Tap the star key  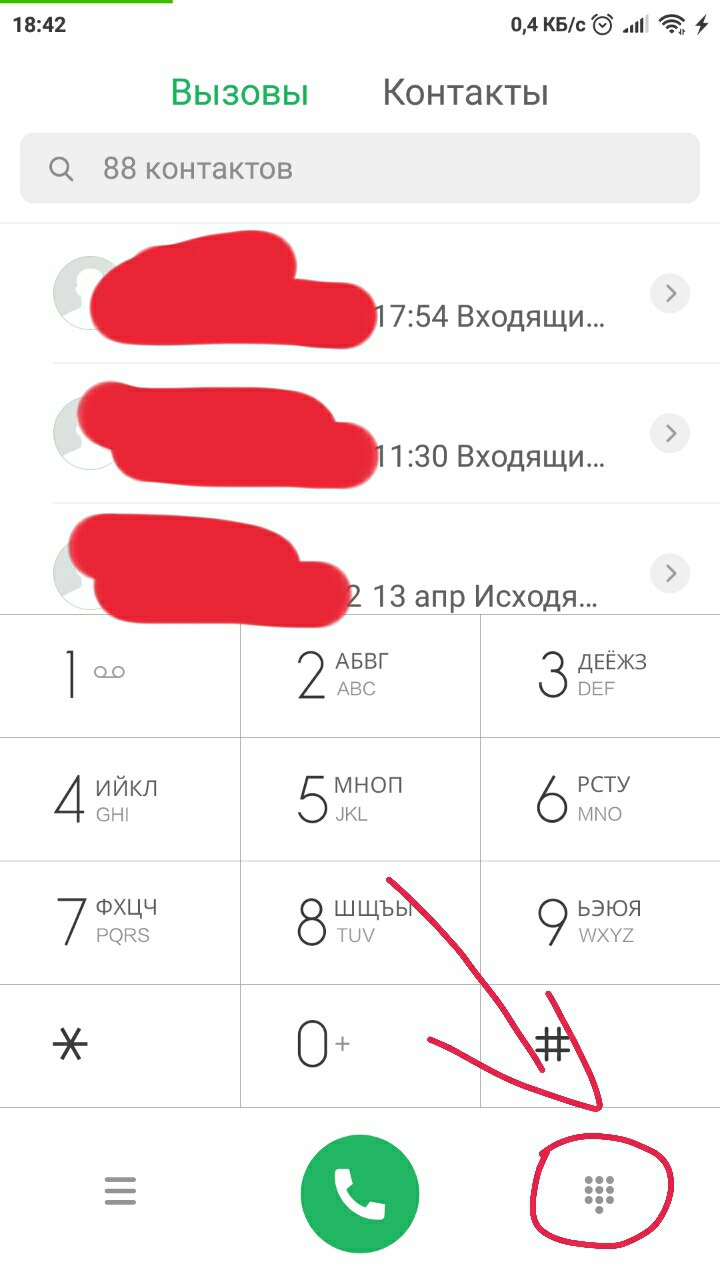[120, 1045]
